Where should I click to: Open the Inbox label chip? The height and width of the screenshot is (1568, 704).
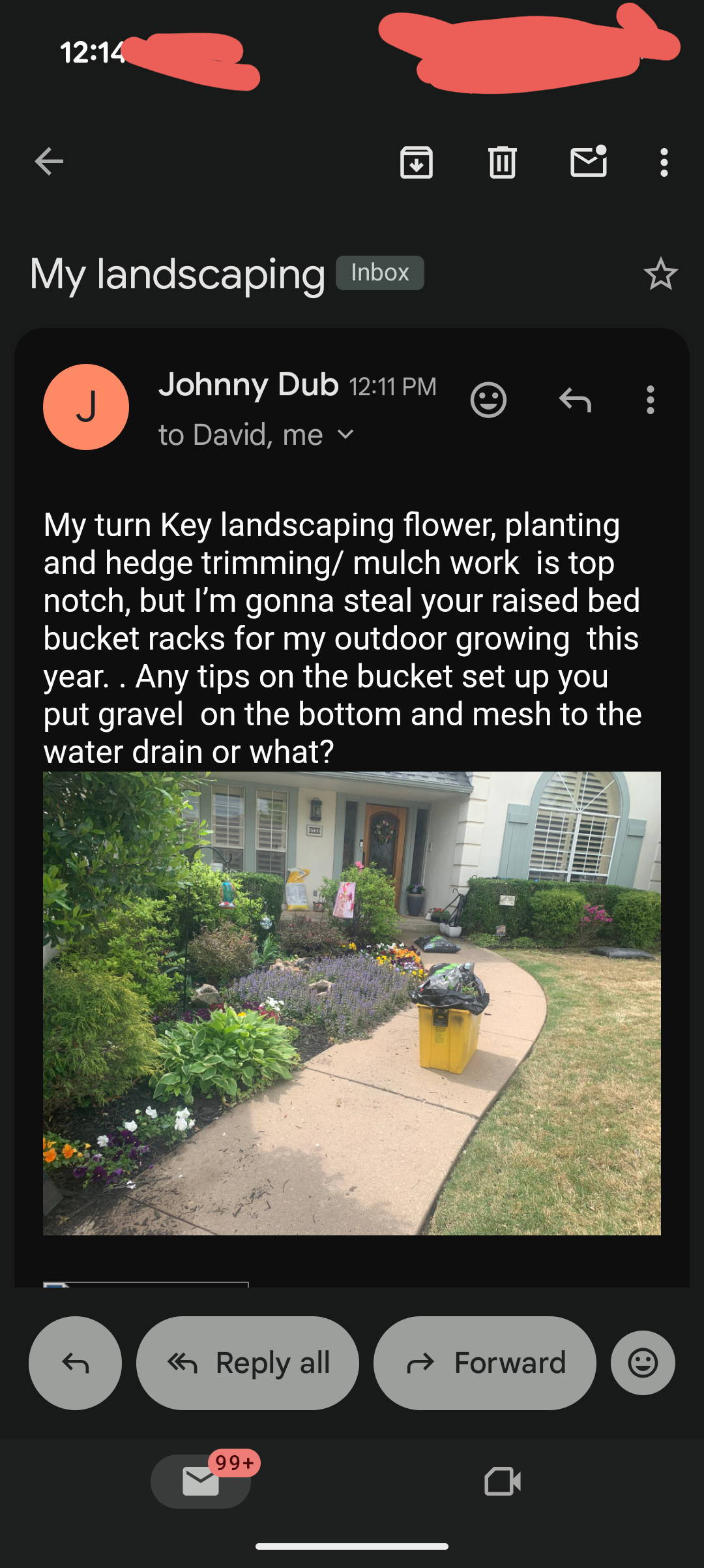(x=380, y=273)
